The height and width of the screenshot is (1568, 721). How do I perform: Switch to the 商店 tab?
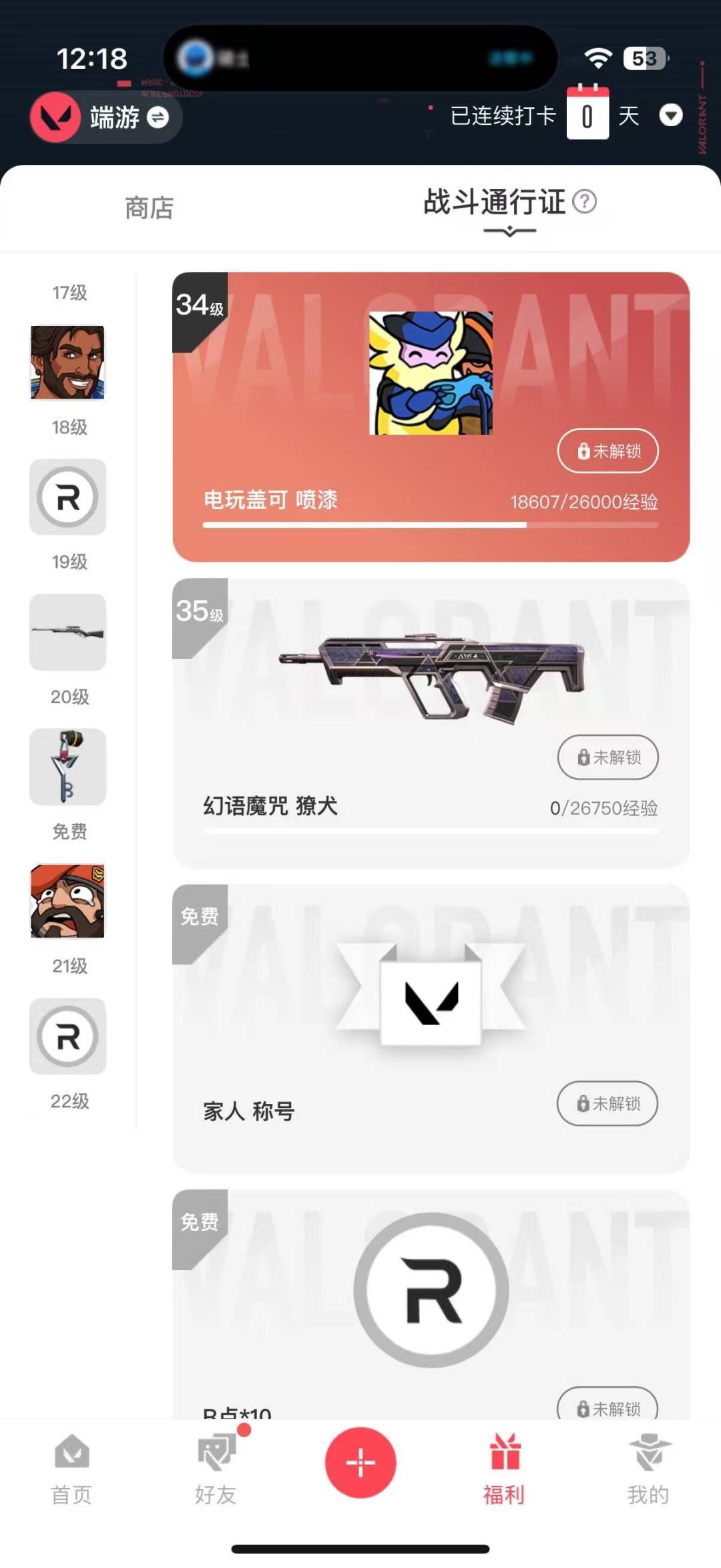click(149, 208)
